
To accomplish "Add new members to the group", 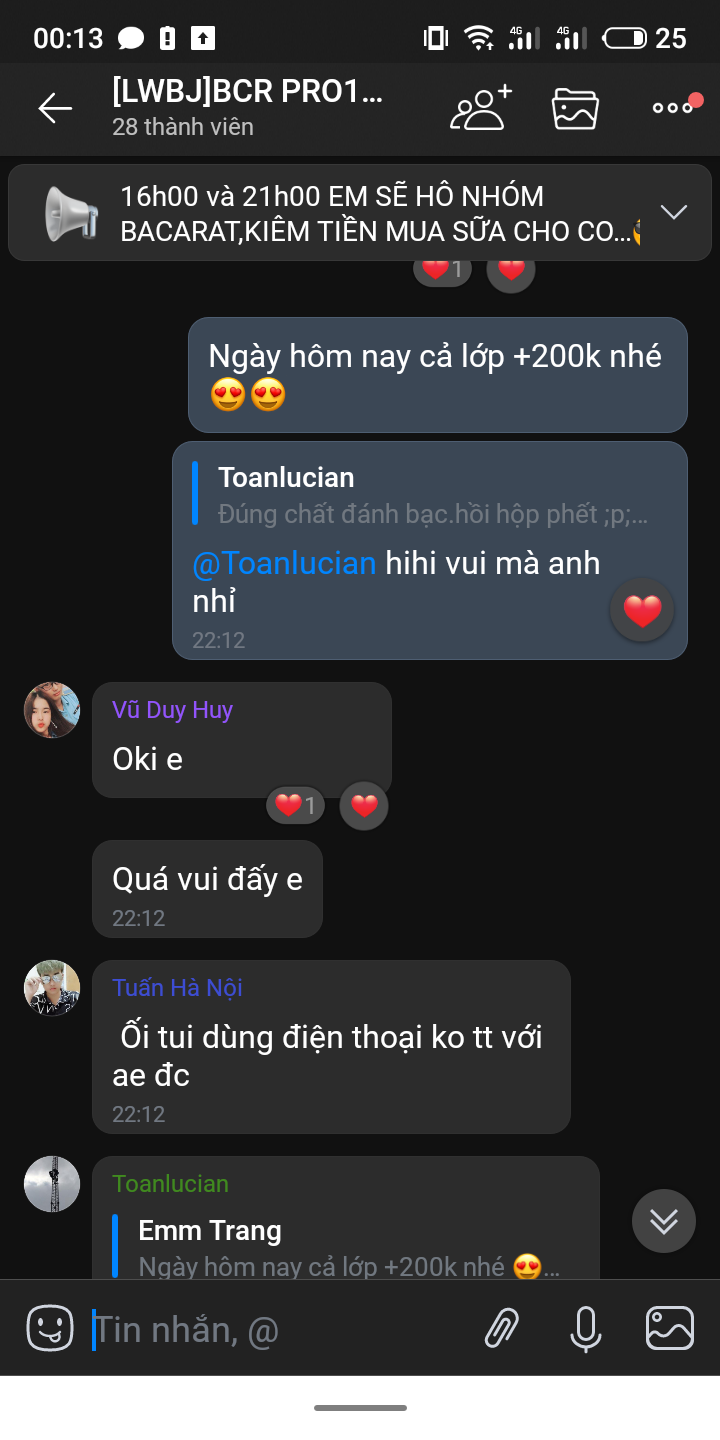I will point(480,108).
